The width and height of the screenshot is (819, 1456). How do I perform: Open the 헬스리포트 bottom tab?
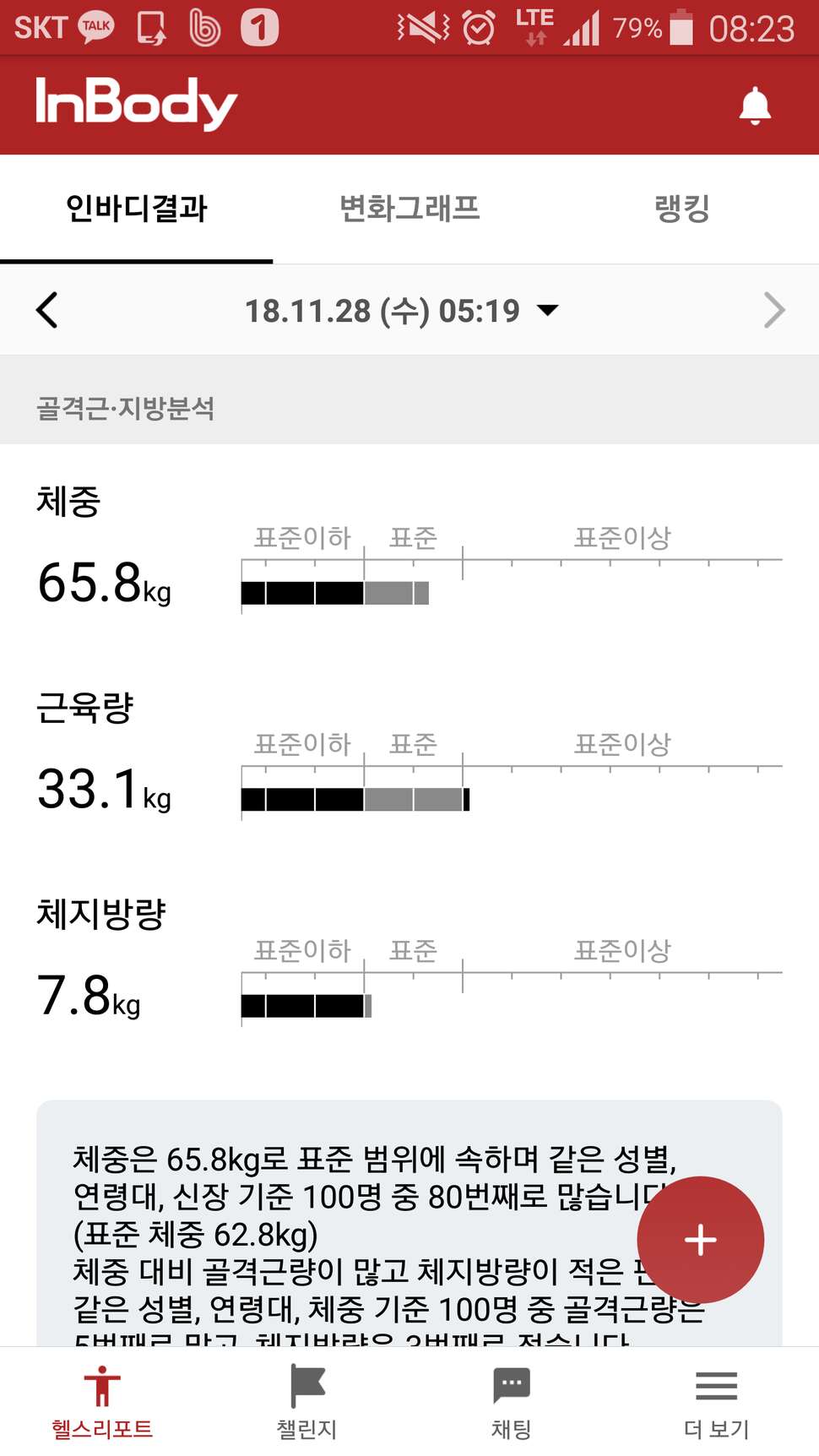tap(102, 1402)
